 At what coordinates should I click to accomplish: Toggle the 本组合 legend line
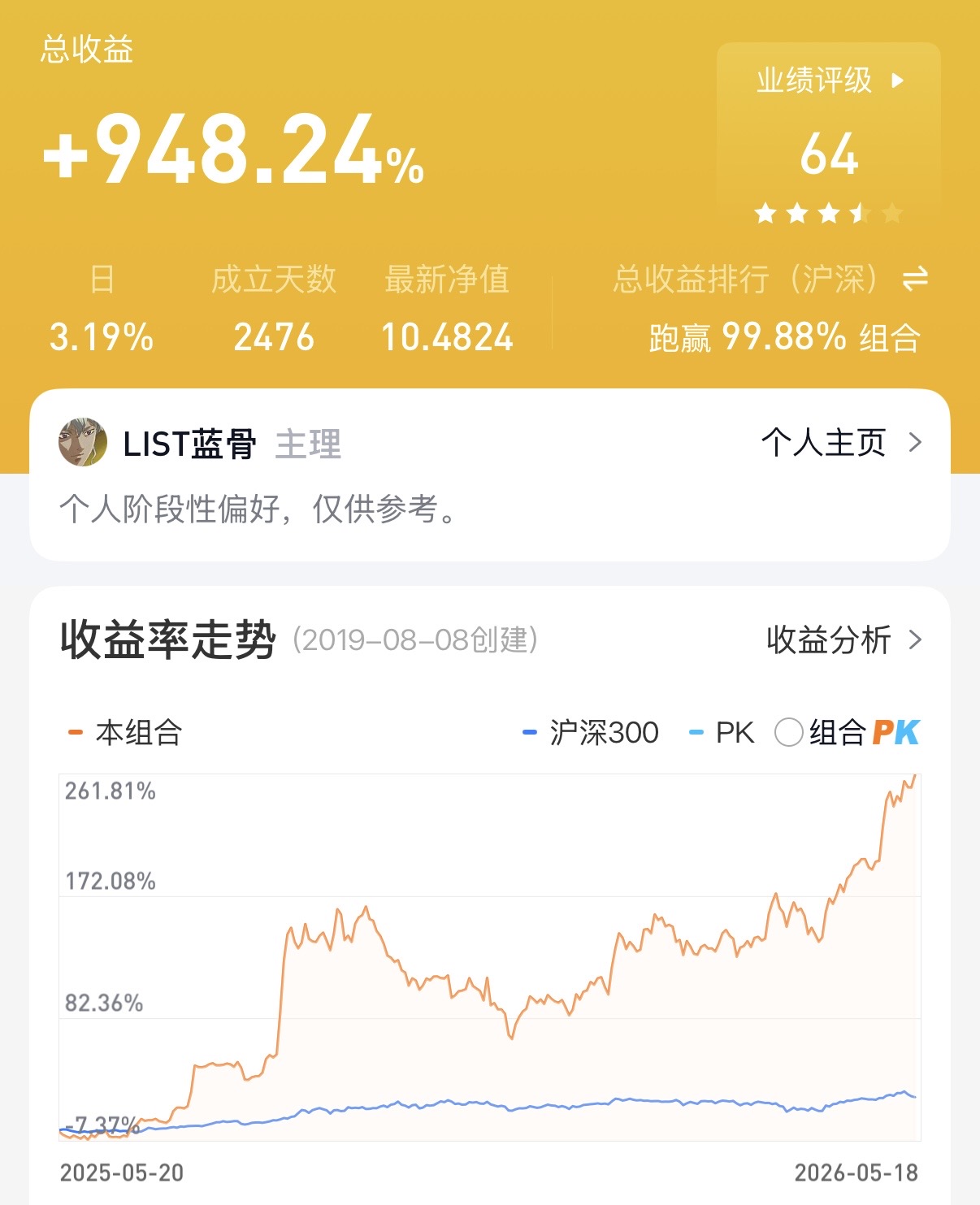coord(125,732)
